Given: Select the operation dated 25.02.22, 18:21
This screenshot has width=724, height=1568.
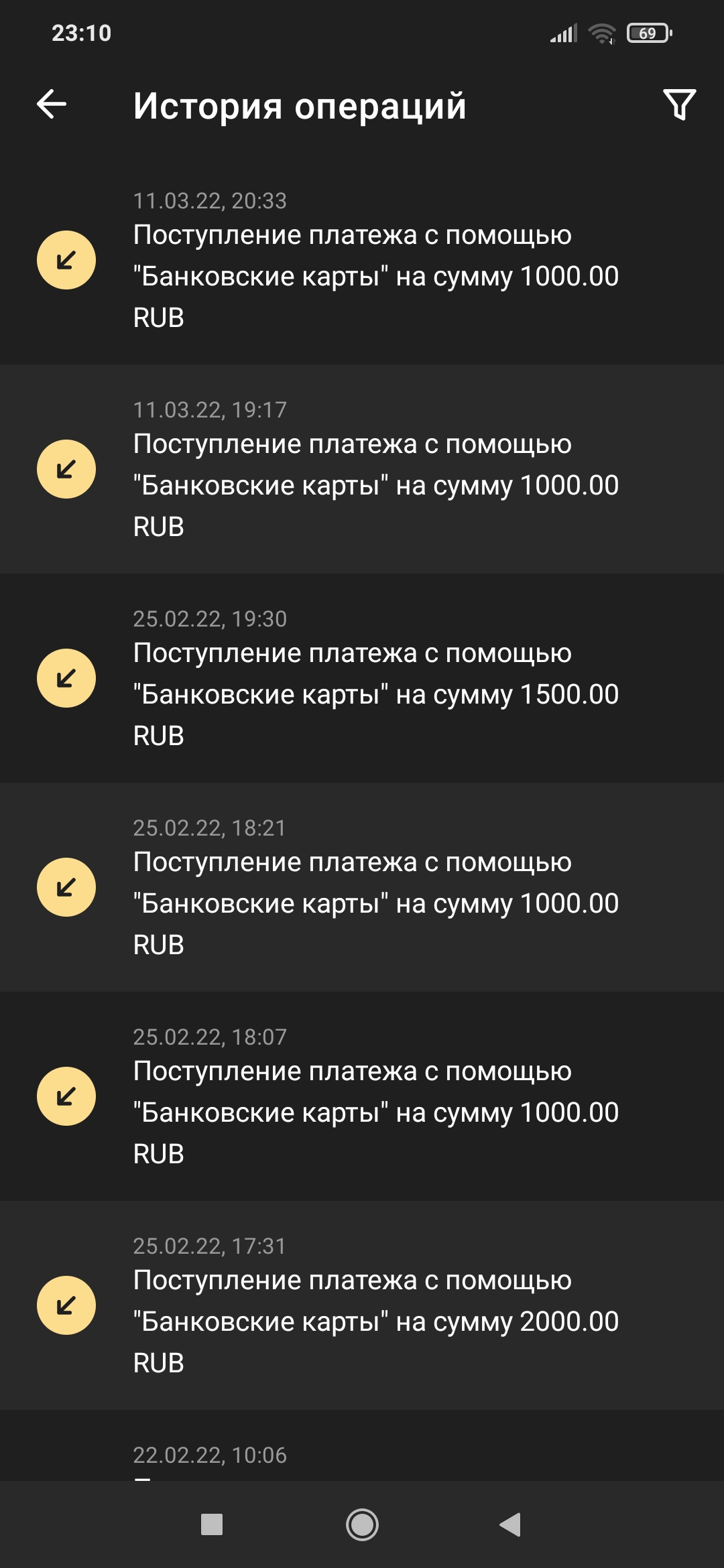Looking at the screenshot, I should 362,889.
